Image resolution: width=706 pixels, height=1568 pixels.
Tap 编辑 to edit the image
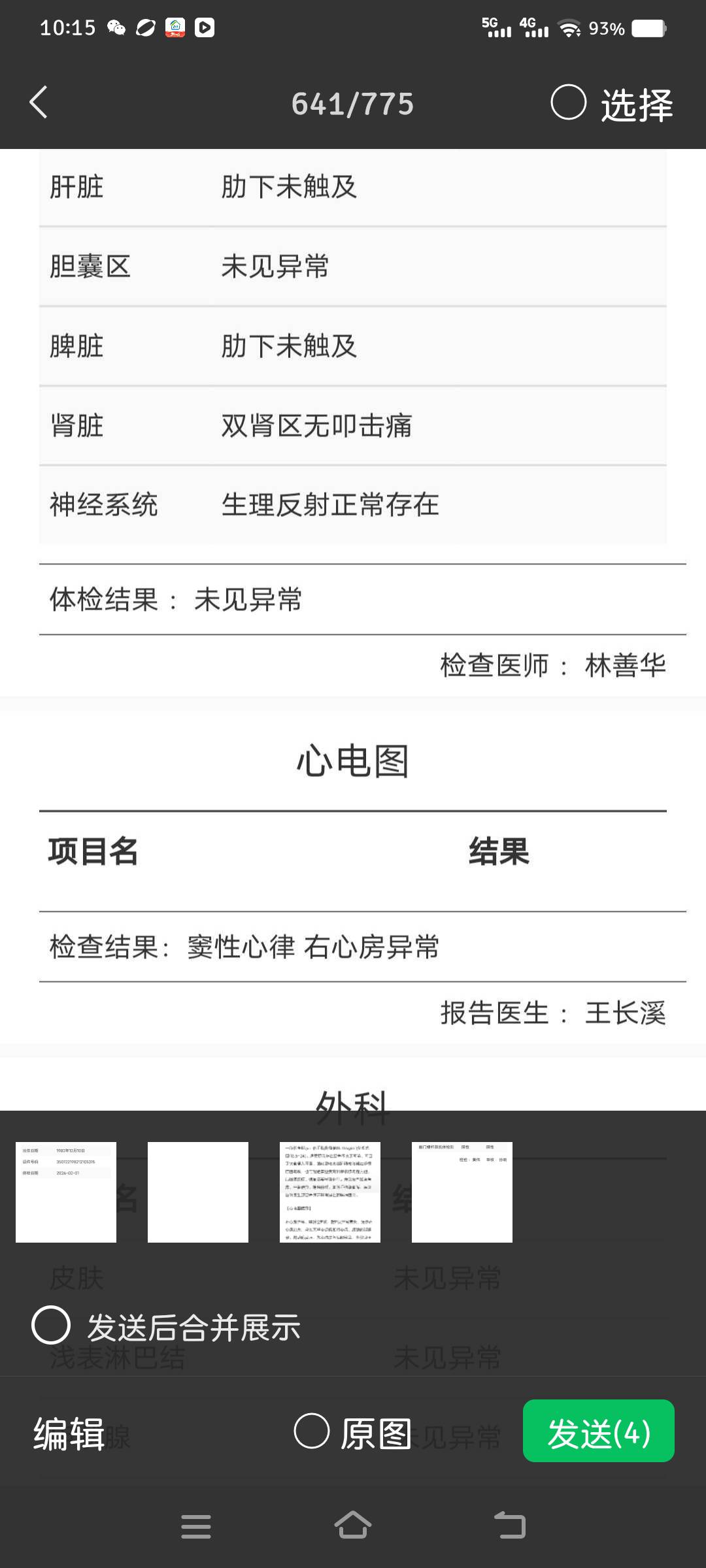(x=69, y=1433)
